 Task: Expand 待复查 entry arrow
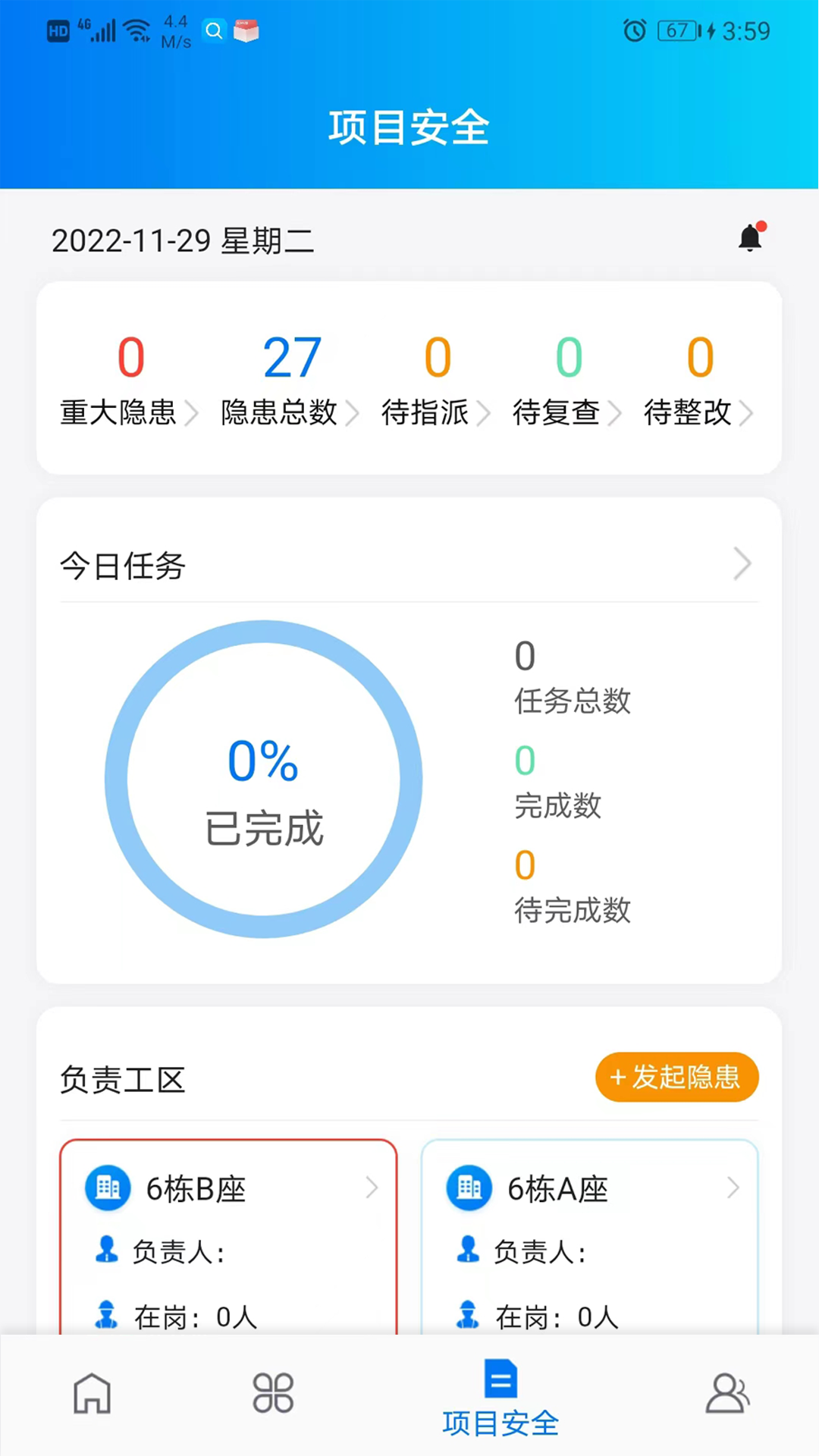[x=614, y=415]
